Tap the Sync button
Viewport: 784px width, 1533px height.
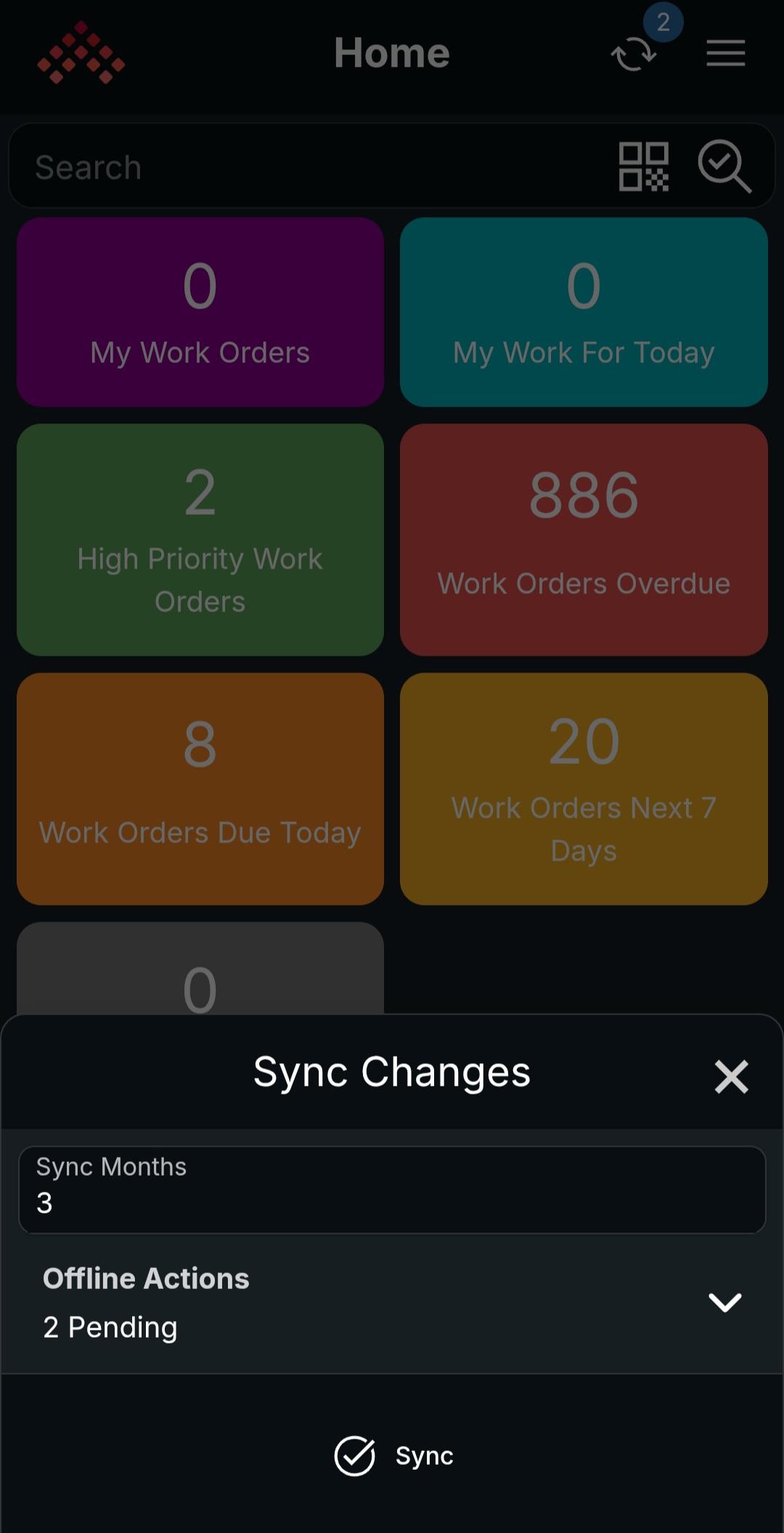click(x=393, y=1455)
